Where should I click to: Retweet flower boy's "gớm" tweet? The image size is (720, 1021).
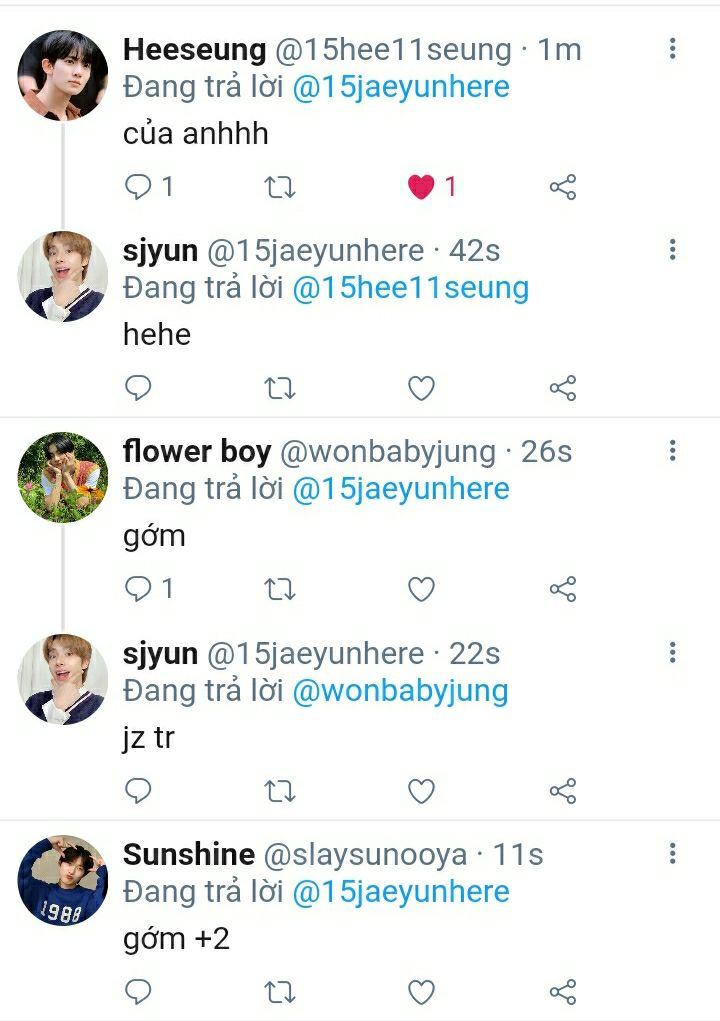point(280,589)
